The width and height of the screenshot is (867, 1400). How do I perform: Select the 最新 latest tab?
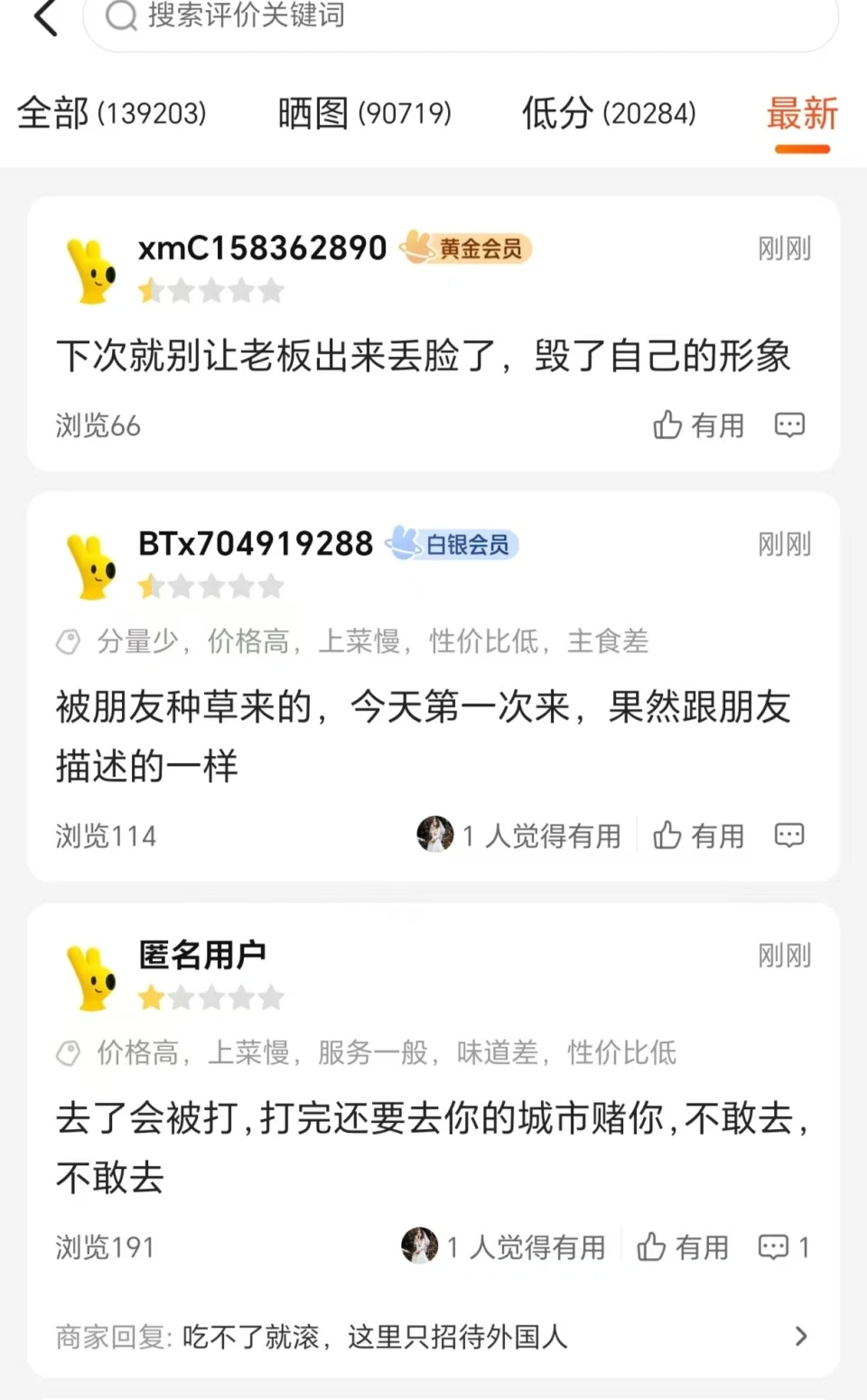[802, 114]
